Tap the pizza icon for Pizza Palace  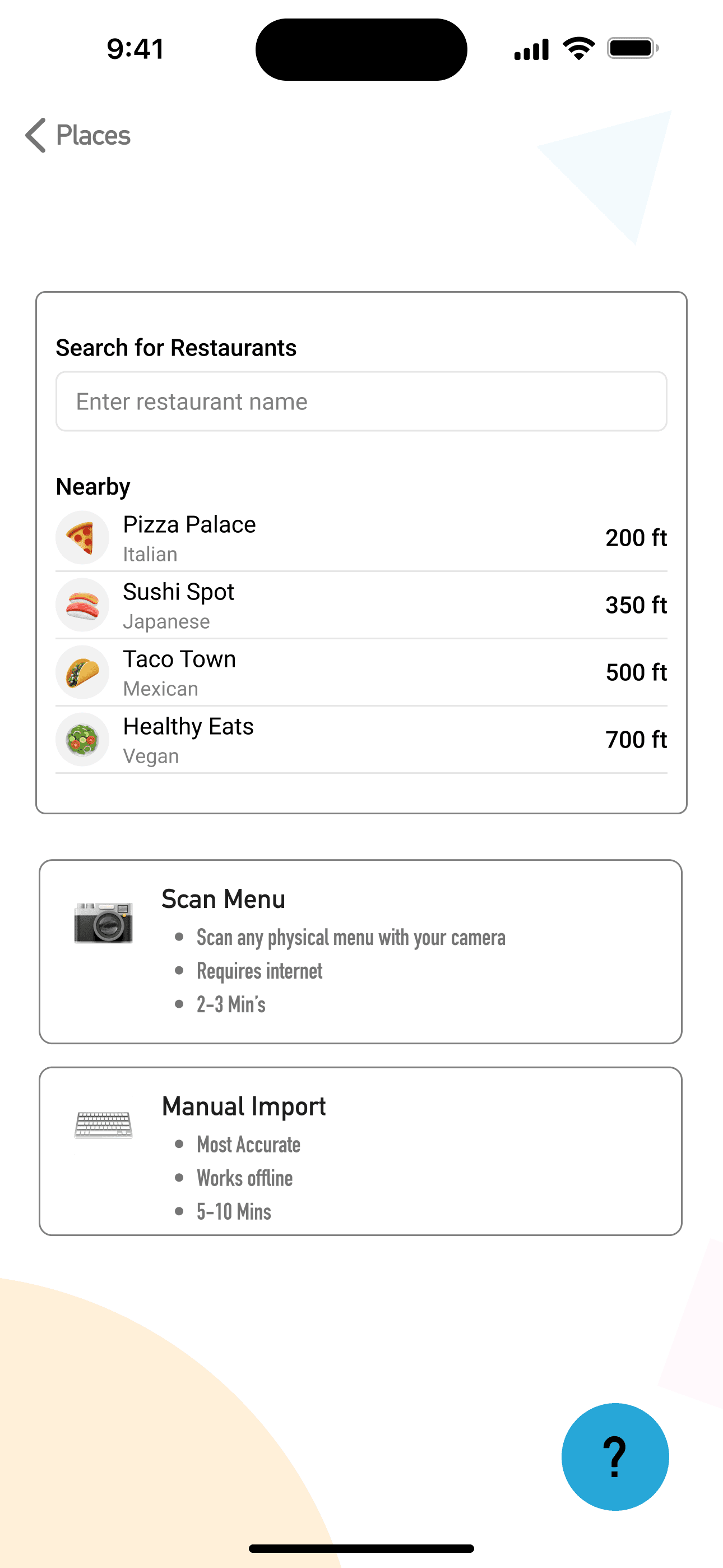82,537
